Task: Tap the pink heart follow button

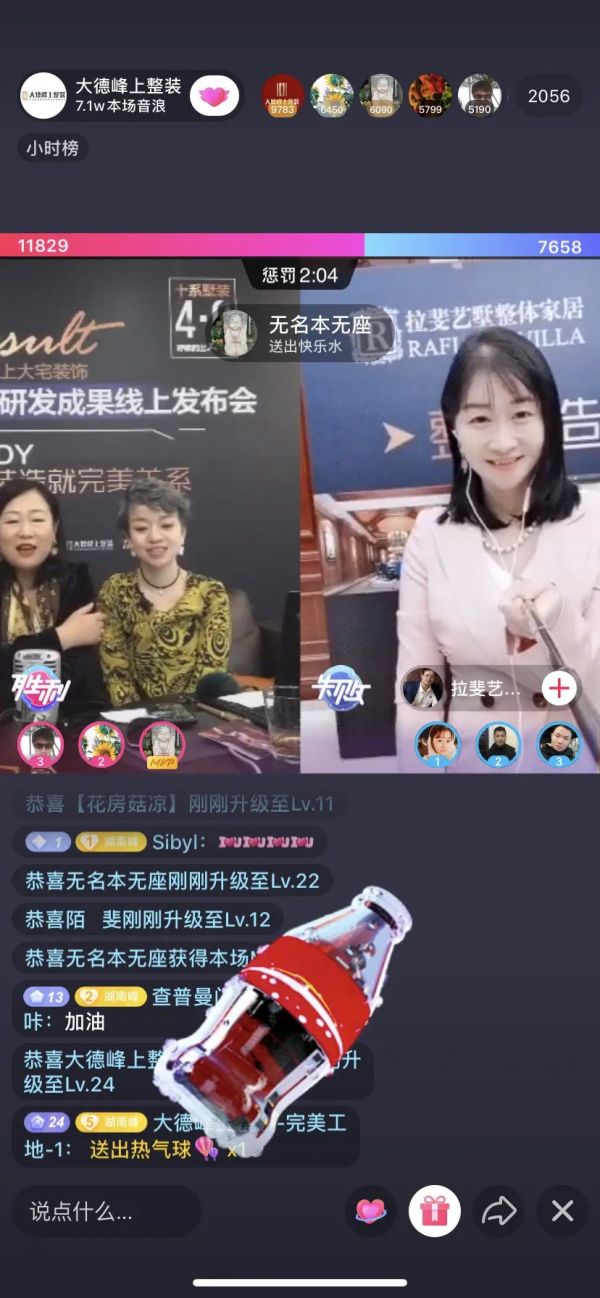Action: coord(214,96)
